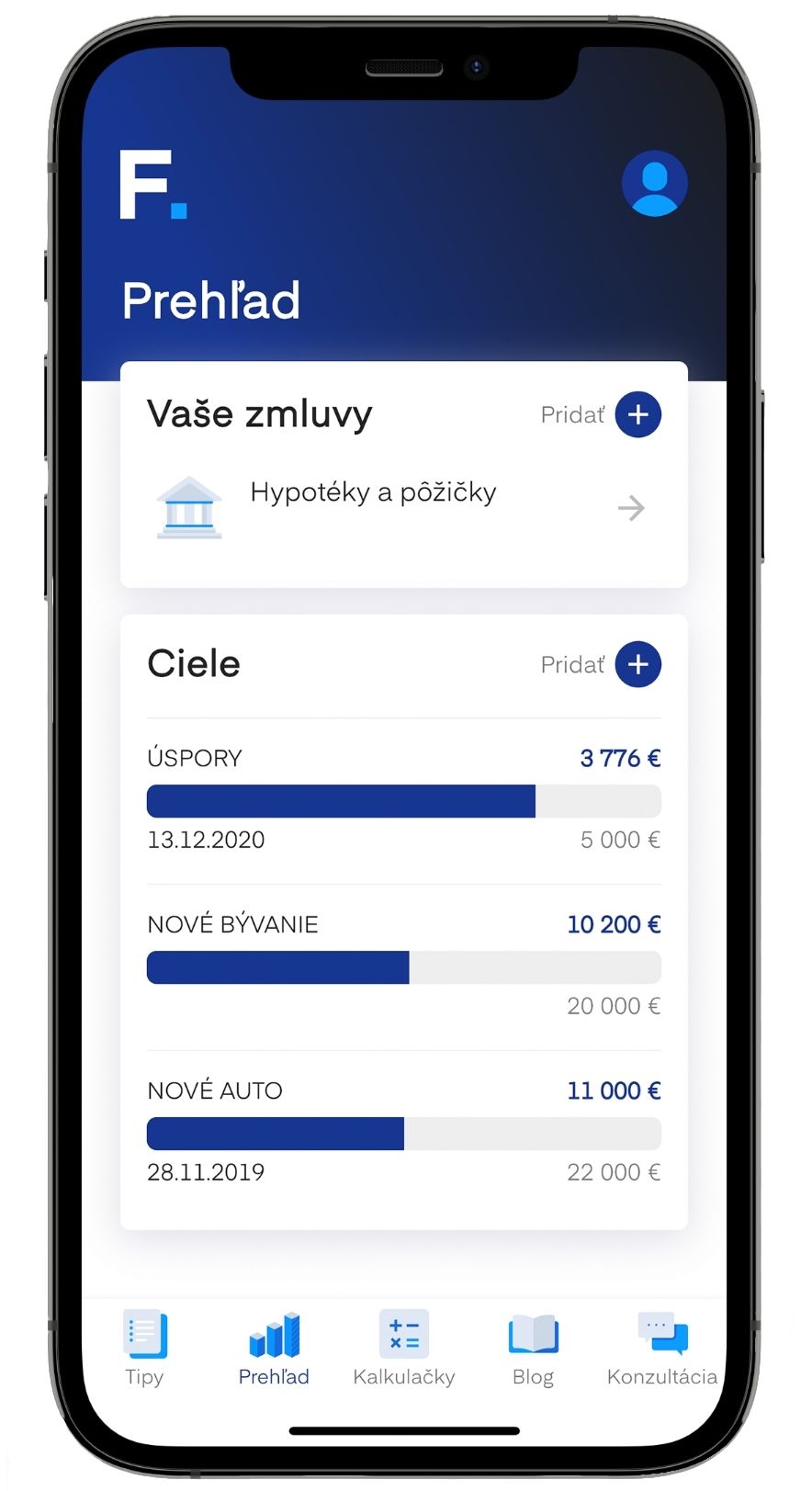Image resolution: width=812 pixels, height=1491 pixels.
Task: Select the Prehľad tab
Action: coord(274,1347)
